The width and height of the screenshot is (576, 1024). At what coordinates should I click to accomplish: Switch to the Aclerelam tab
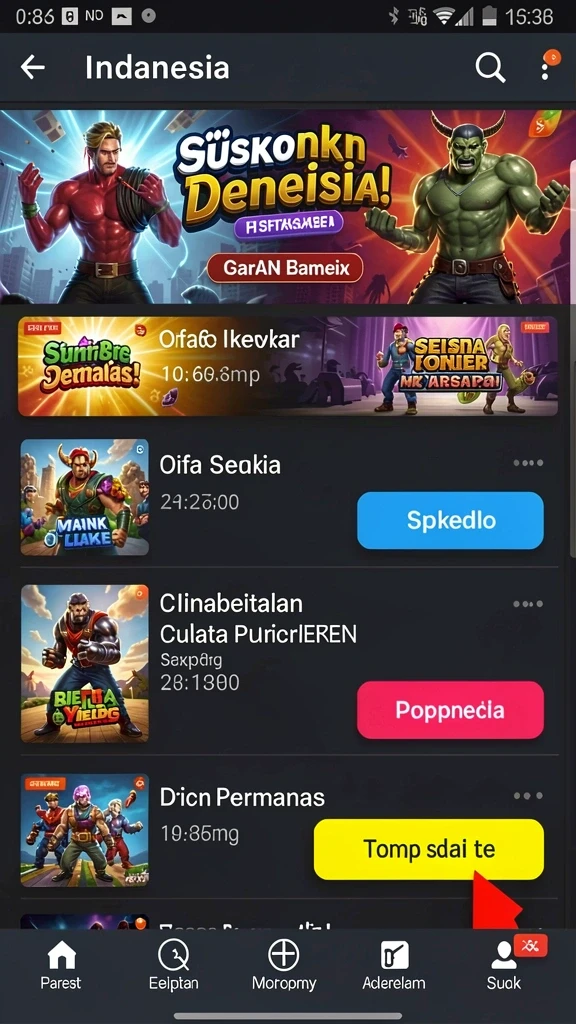(x=394, y=966)
